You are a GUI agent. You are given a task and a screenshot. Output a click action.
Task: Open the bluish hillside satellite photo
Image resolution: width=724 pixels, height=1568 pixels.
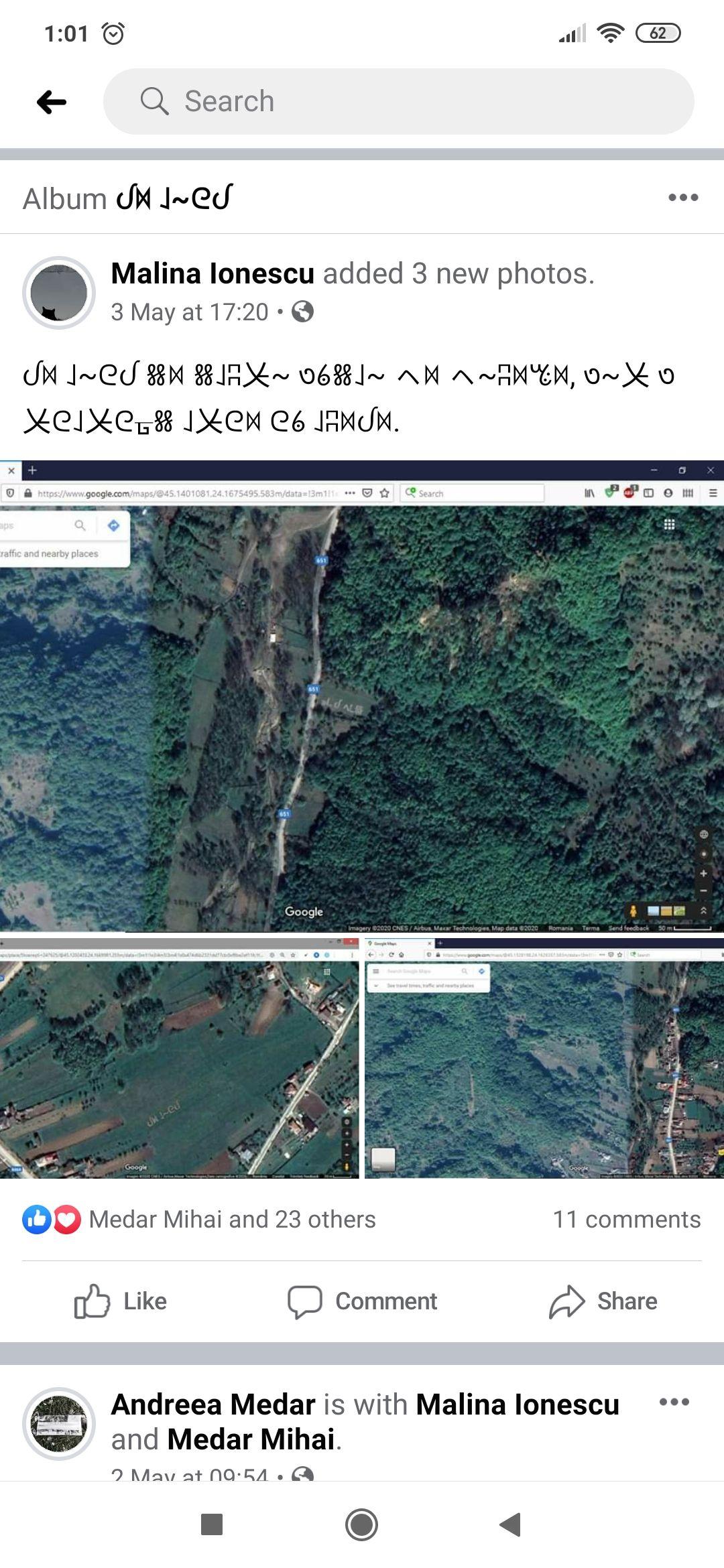coord(544,1058)
